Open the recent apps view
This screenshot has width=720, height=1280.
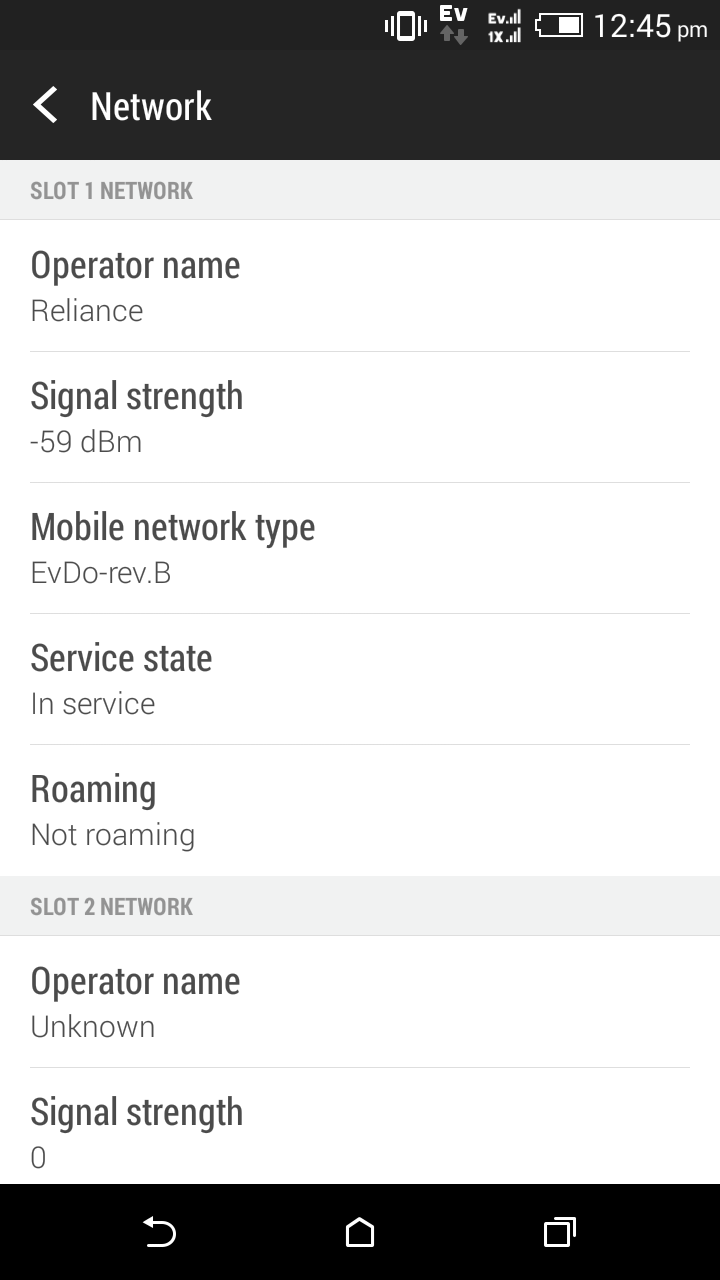(x=560, y=1232)
